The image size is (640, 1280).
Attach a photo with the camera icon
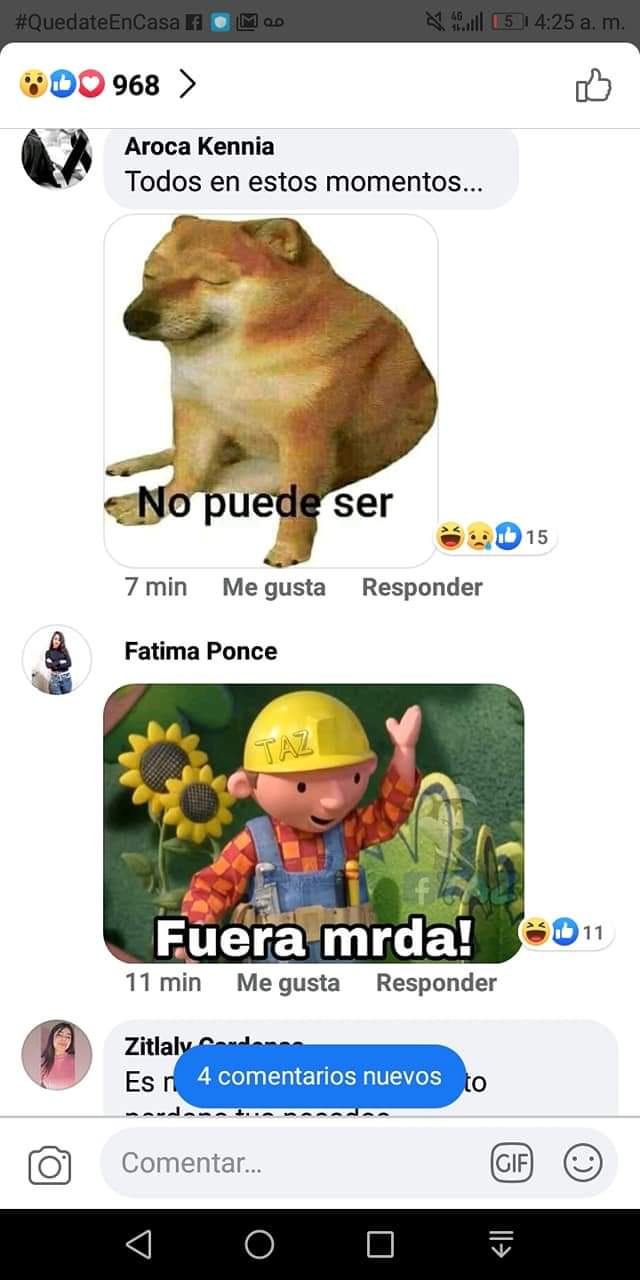(50, 1165)
